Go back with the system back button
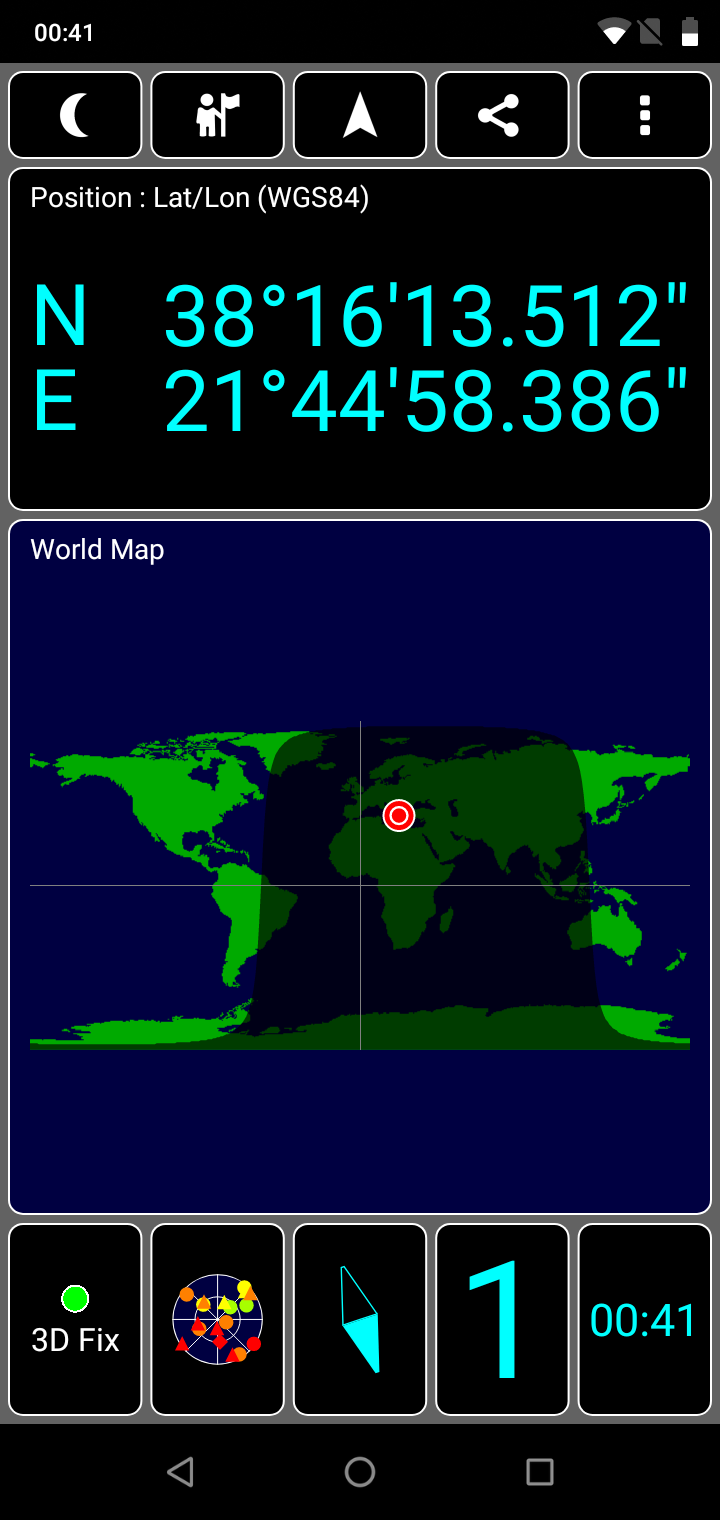The width and height of the screenshot is (720, 1520). pos(180,1471)
